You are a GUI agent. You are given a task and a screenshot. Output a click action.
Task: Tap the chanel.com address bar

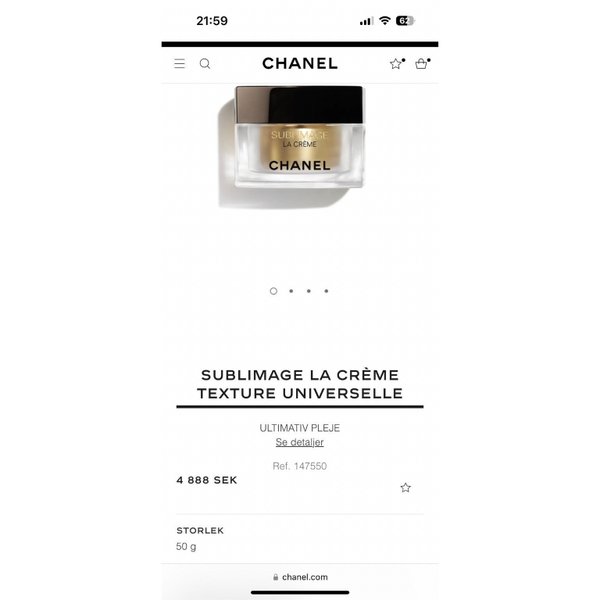300,577
